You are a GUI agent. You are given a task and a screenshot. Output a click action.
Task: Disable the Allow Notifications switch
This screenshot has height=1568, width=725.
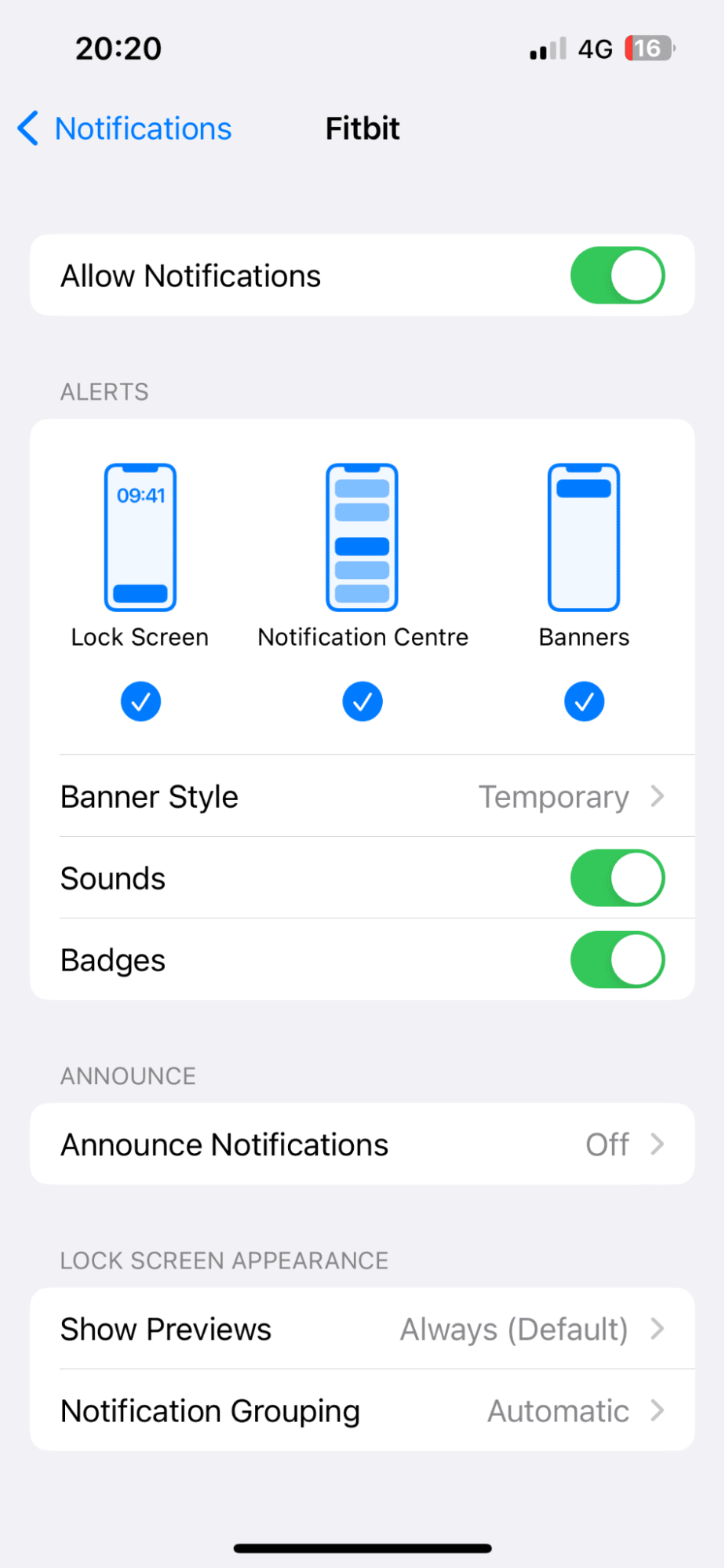click(x=618, y=275)
